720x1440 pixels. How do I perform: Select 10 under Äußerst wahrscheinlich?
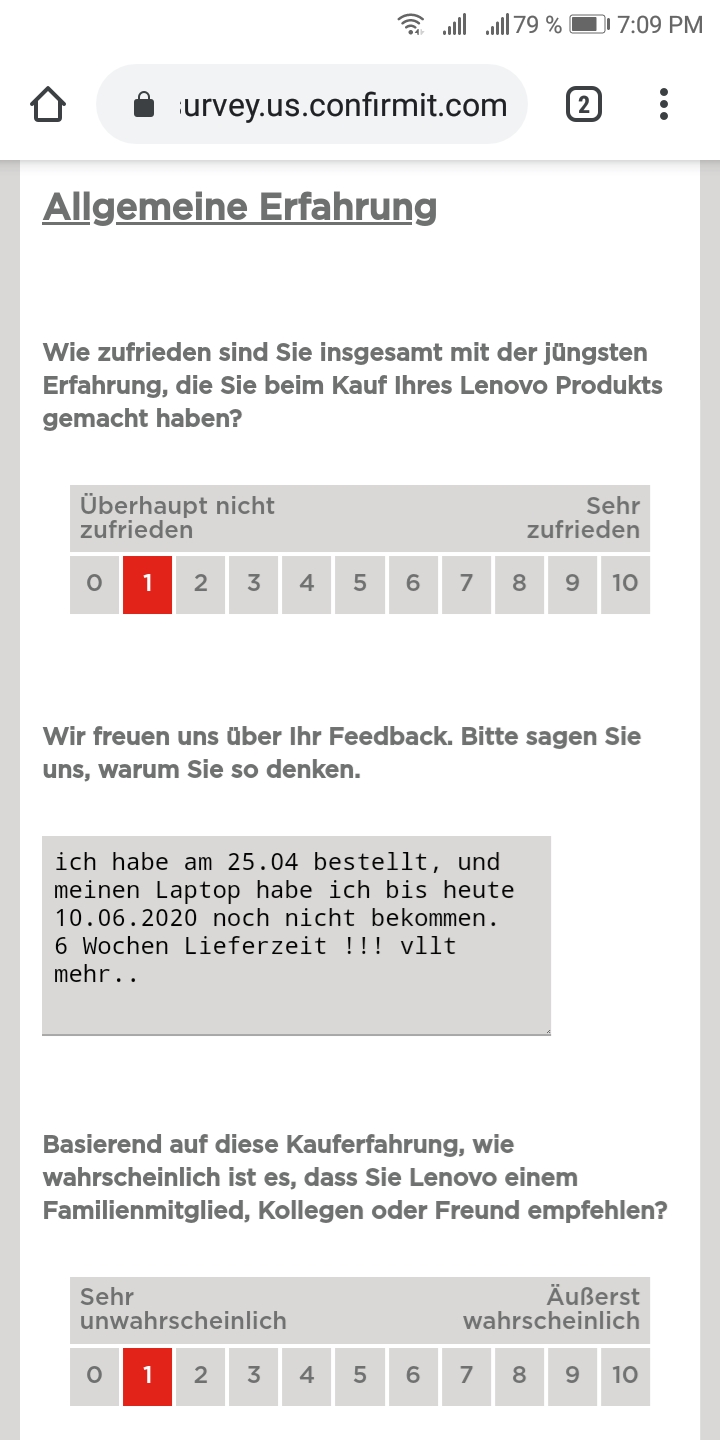[x=625, y=1376]
